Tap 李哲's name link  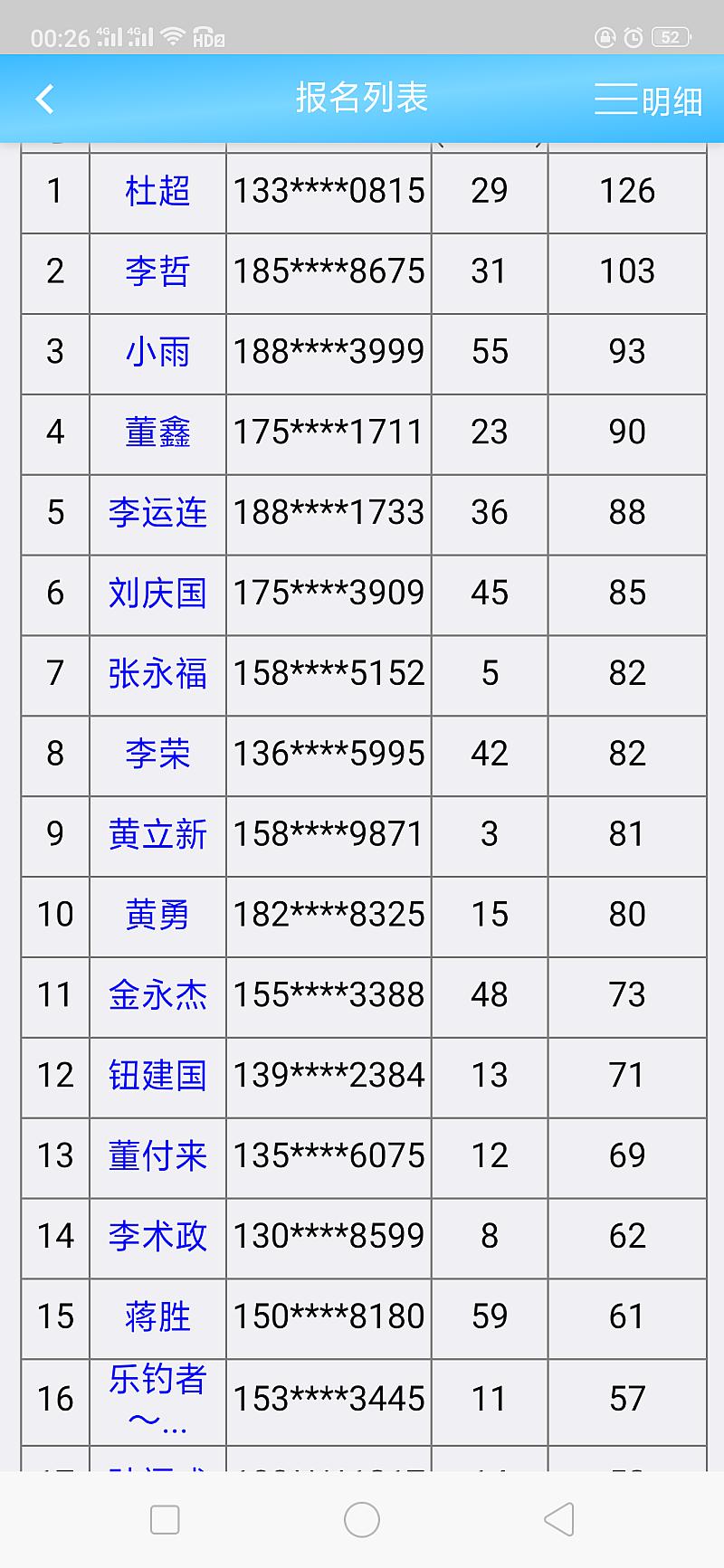point(157,271)
